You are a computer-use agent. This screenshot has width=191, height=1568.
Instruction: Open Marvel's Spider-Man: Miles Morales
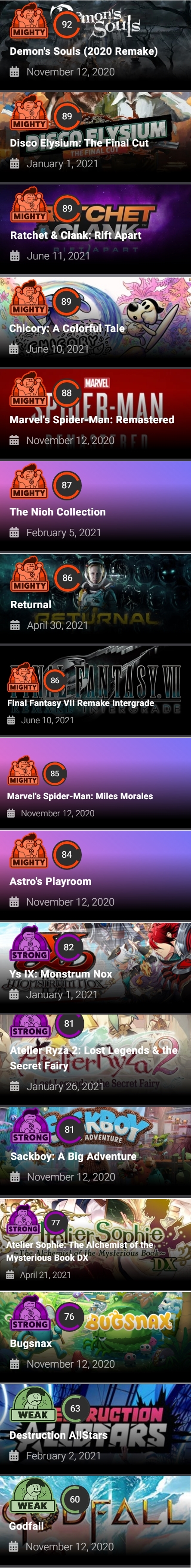click(x=95, y=783)
